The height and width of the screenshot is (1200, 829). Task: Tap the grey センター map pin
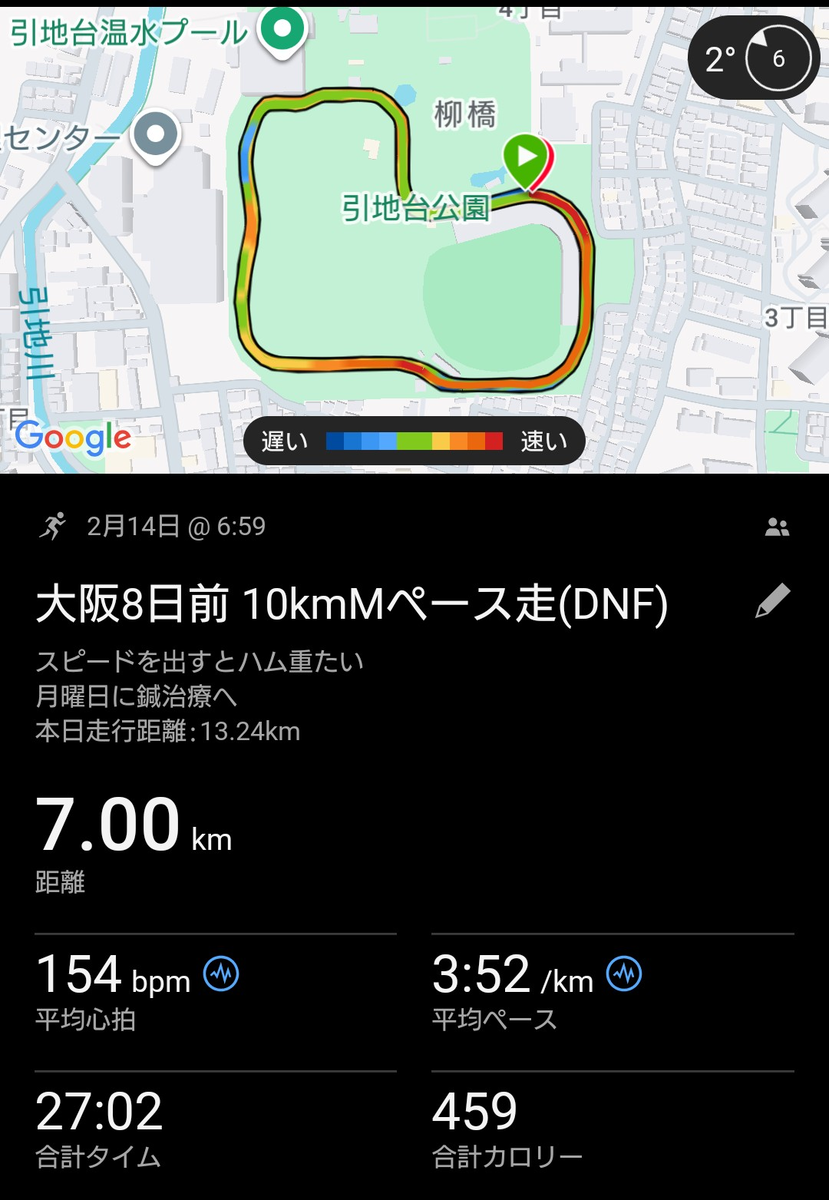point(156,135)
